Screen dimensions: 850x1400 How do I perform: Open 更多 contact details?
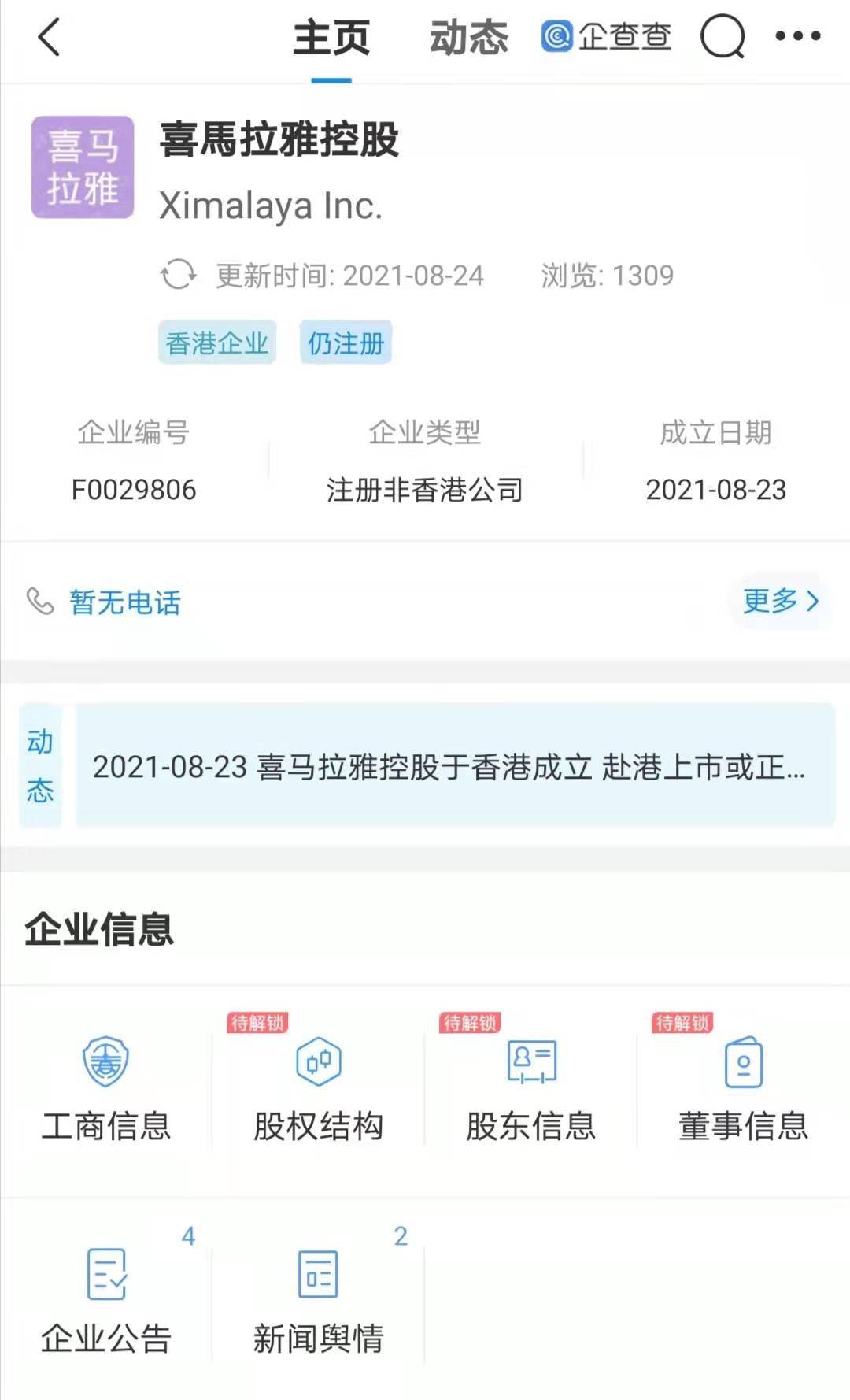781,602
